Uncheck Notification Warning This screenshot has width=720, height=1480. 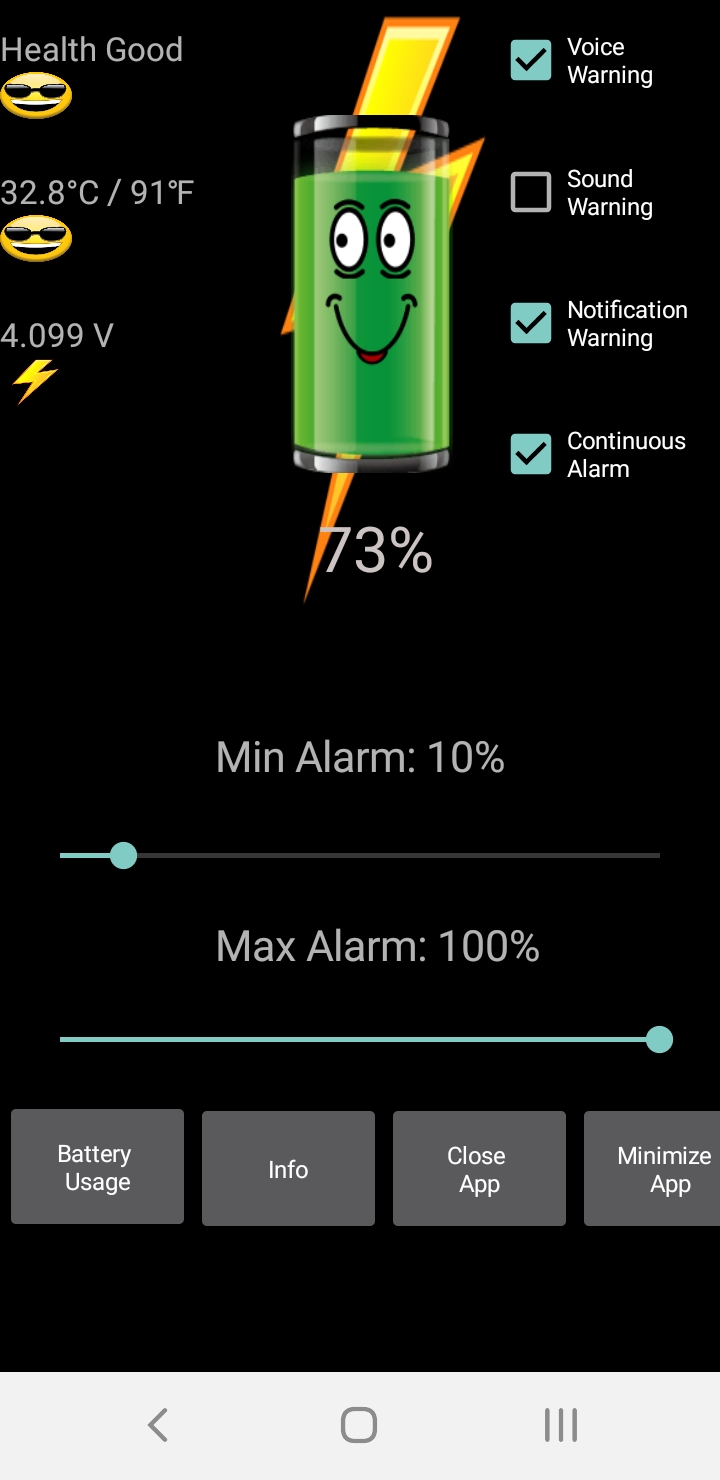tap(531, 323)
